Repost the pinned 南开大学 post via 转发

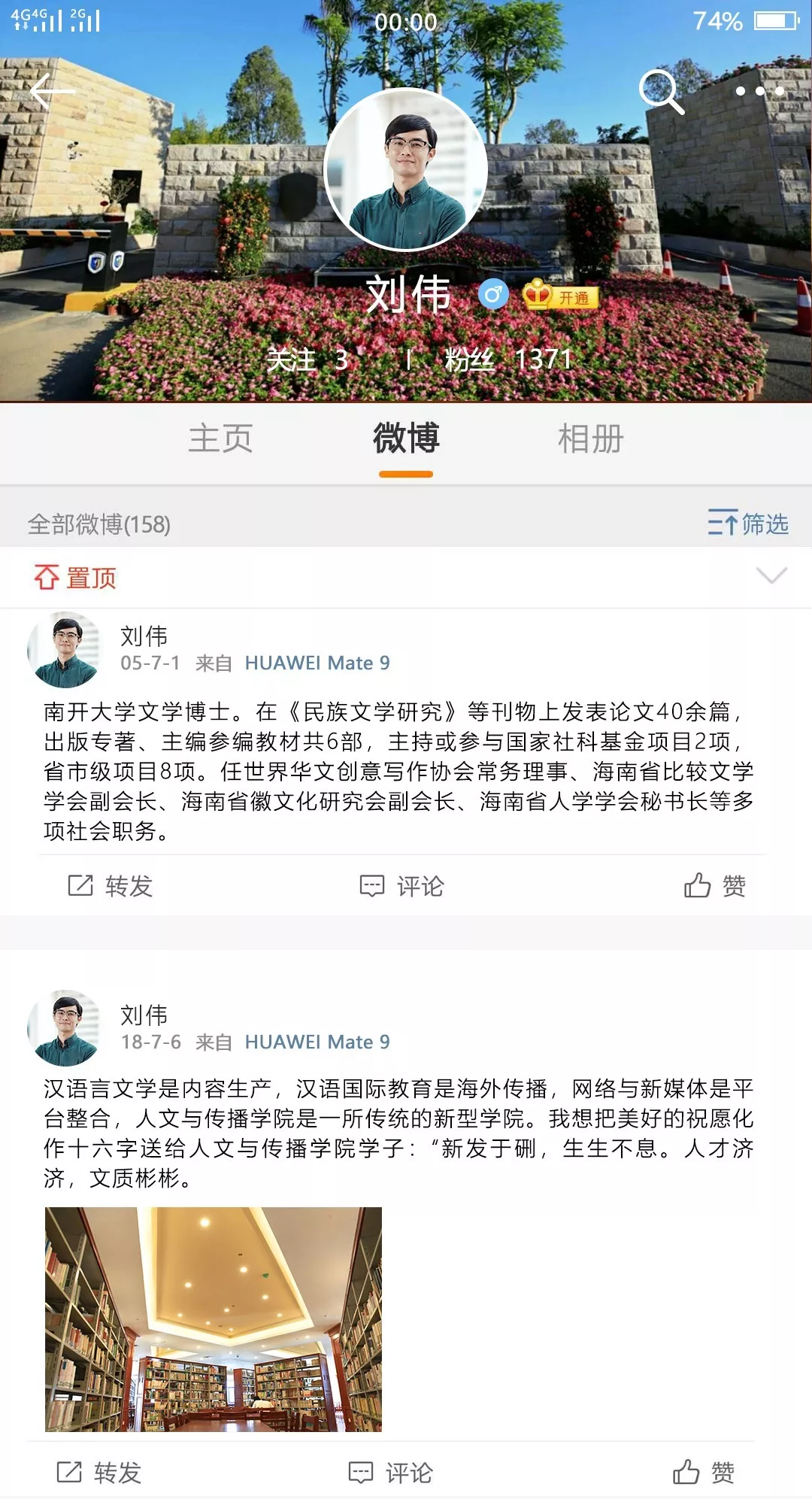111,886
